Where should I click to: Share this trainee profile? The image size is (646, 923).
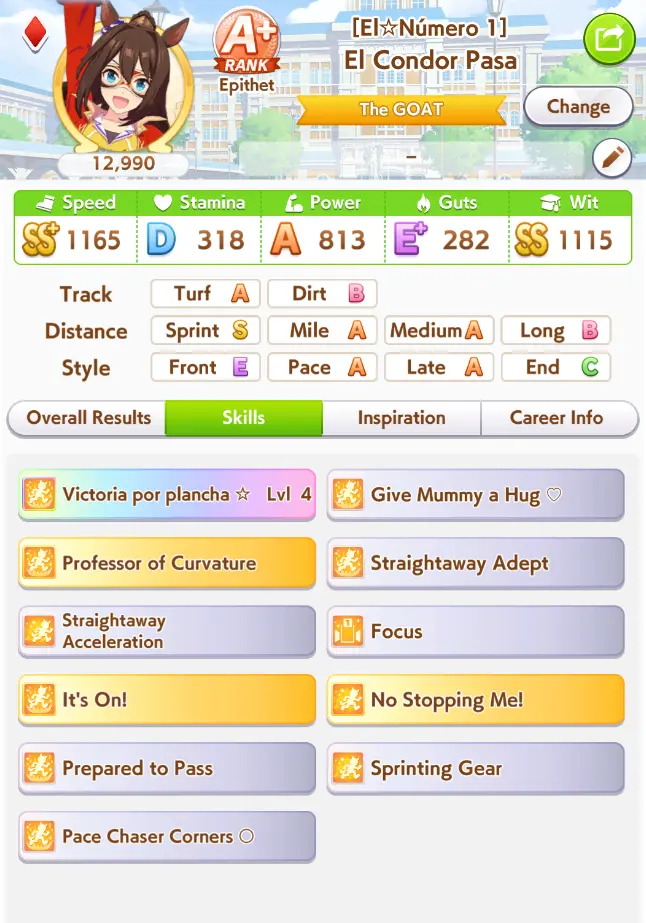coord(609,40)
